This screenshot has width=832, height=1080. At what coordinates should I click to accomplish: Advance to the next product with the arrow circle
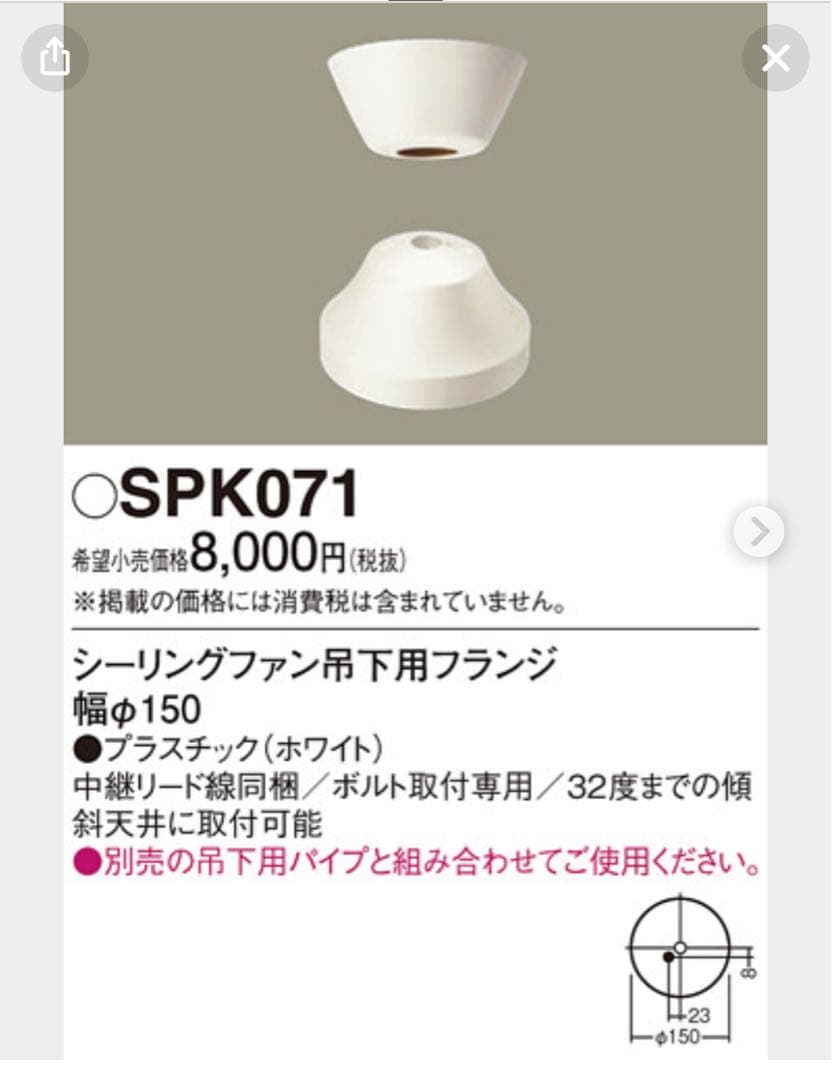tap(759, 531)
